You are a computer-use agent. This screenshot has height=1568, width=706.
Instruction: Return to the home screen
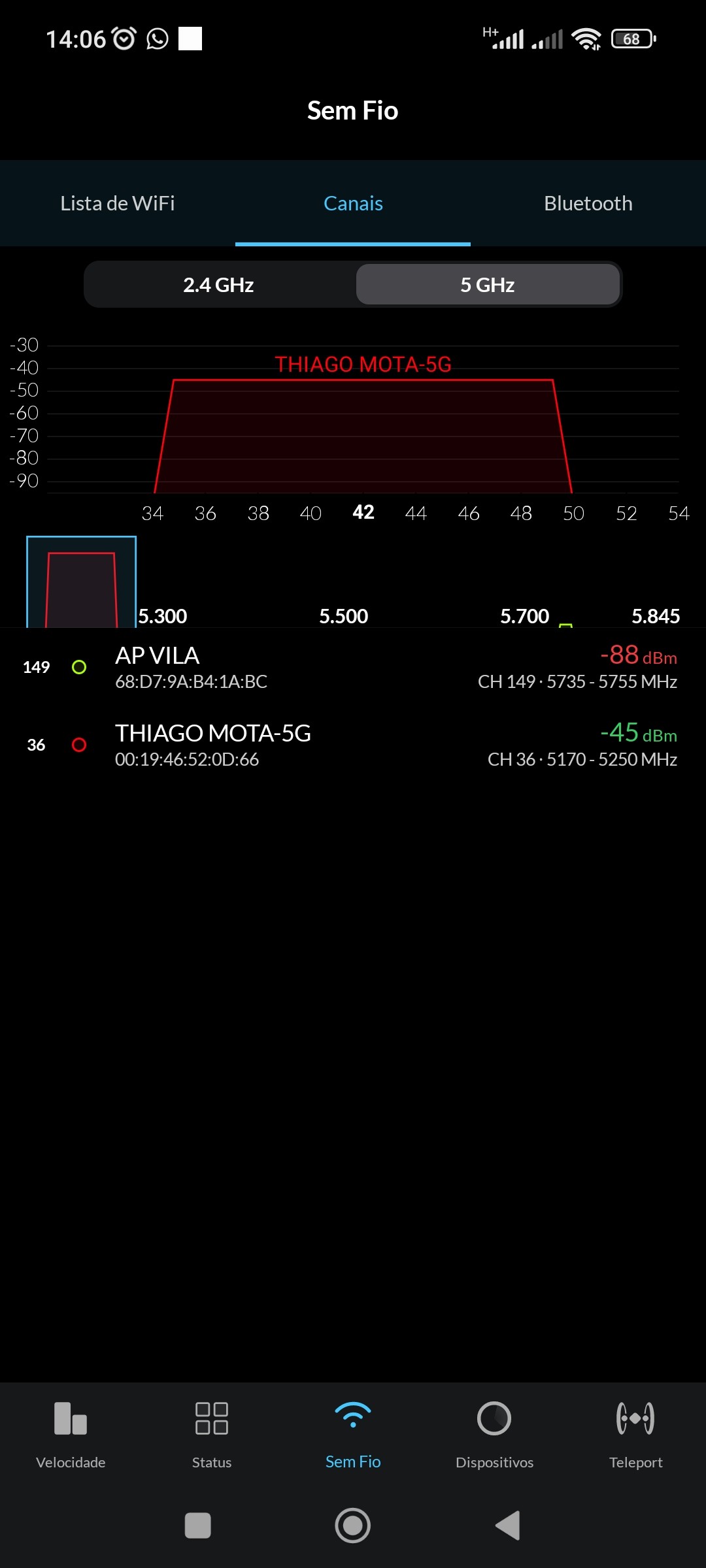pyautogui.click(x=353, y=1526)
